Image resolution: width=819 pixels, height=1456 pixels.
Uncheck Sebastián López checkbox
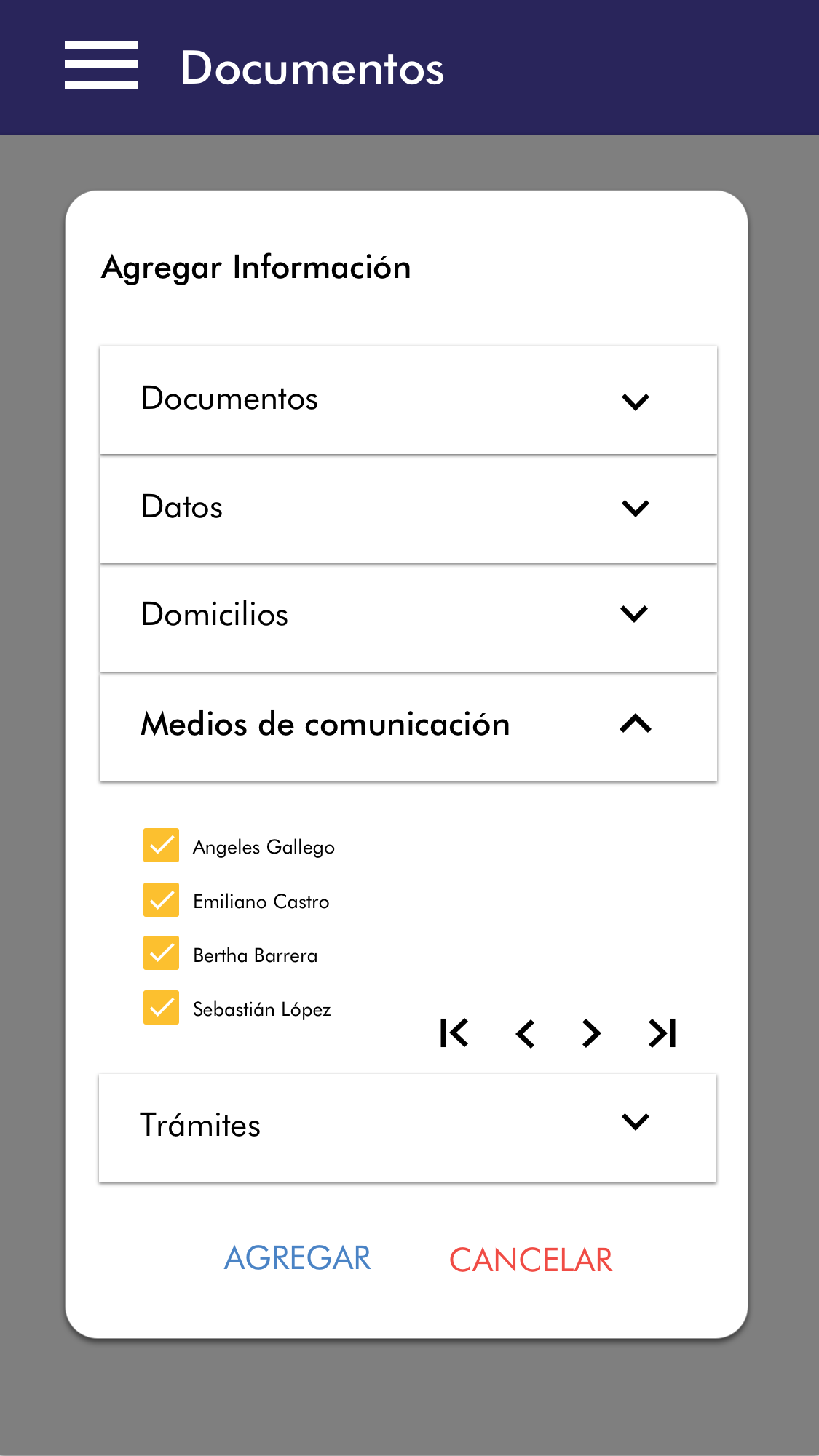(161, 1008)
